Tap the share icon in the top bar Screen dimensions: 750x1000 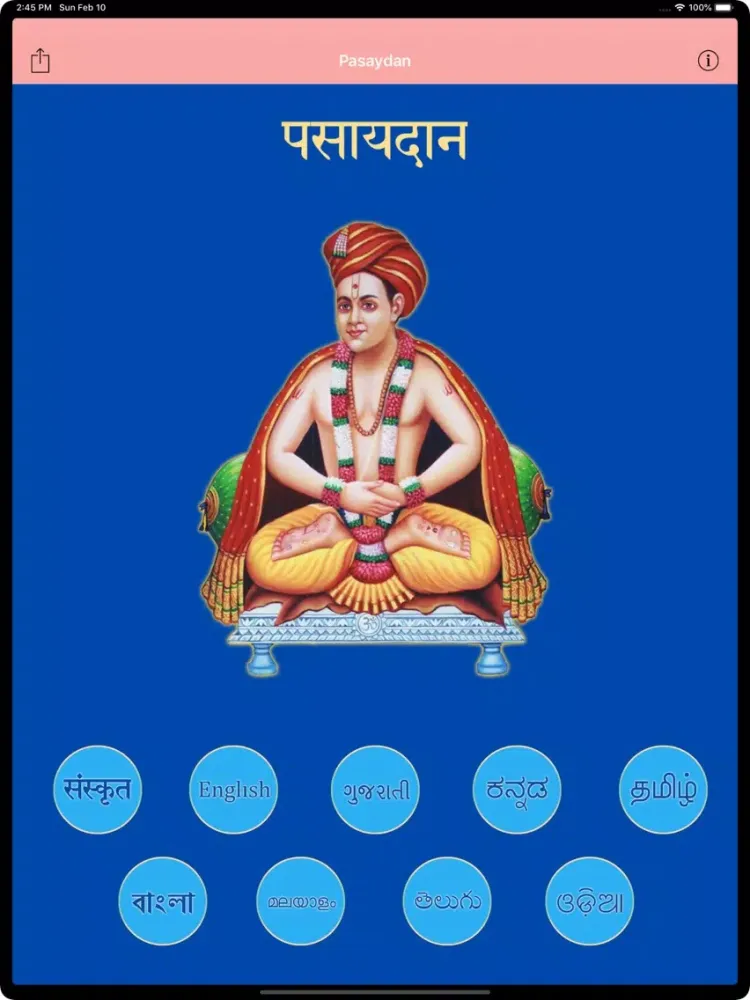[40, 60]
